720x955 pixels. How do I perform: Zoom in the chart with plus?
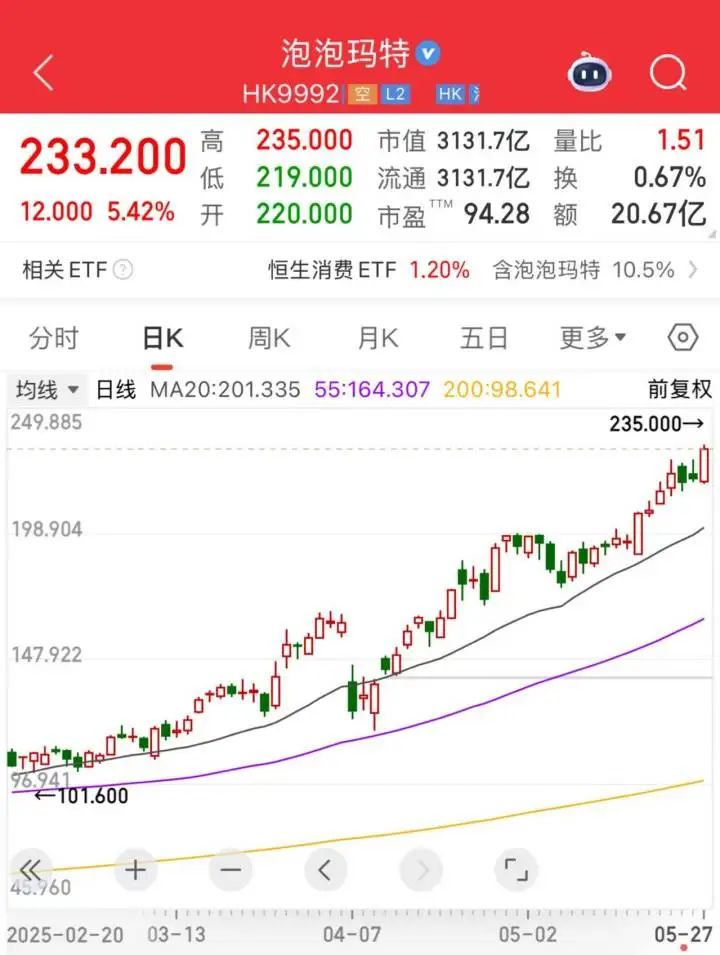click(136, 869)
